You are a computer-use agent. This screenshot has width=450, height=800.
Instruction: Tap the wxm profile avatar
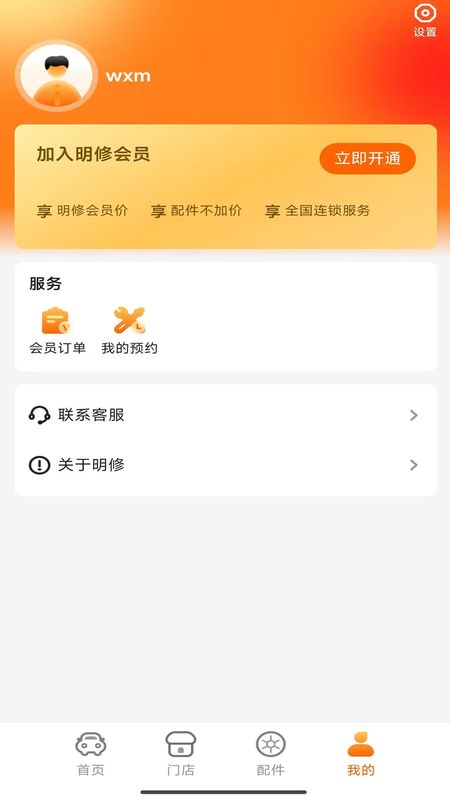coord(56,76)
